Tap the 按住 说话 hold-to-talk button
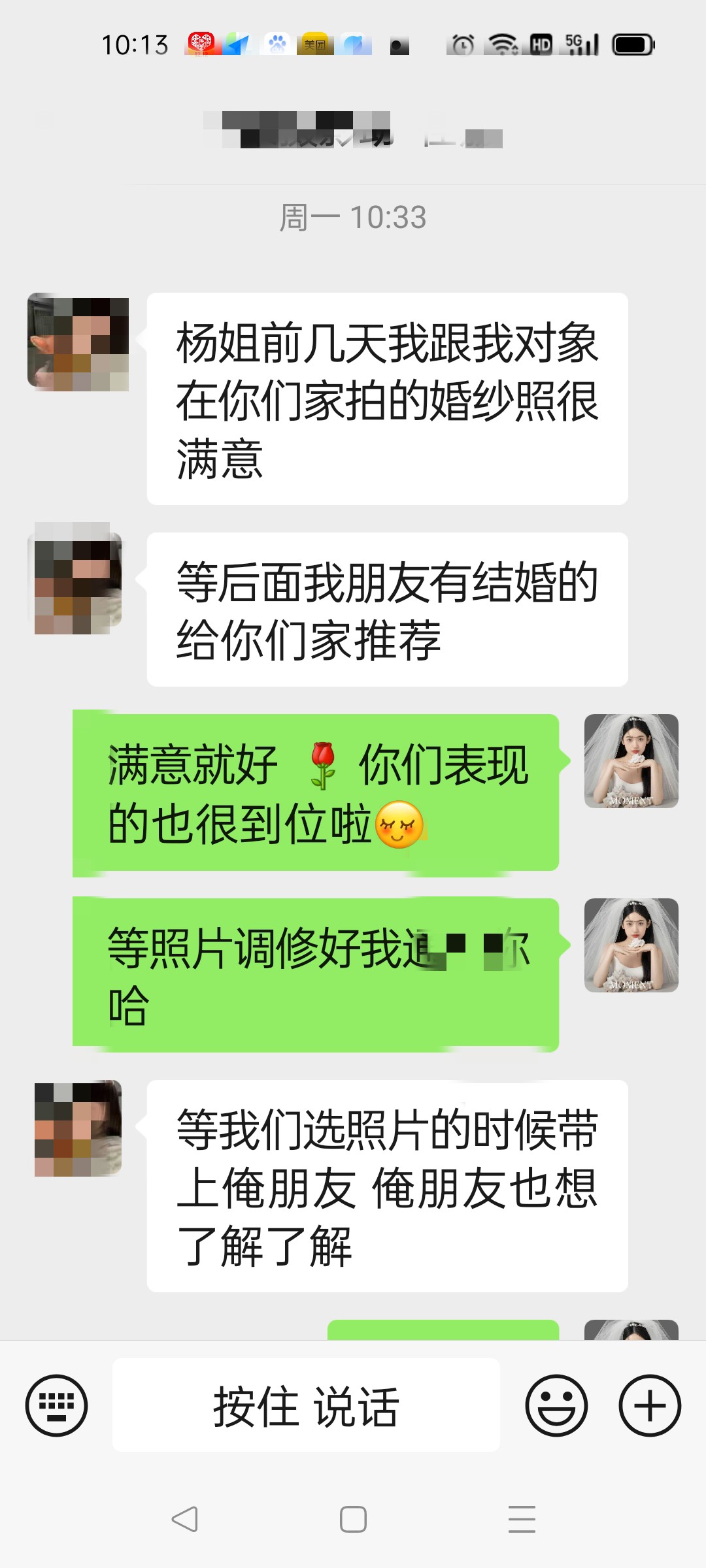 (306, 1405)
